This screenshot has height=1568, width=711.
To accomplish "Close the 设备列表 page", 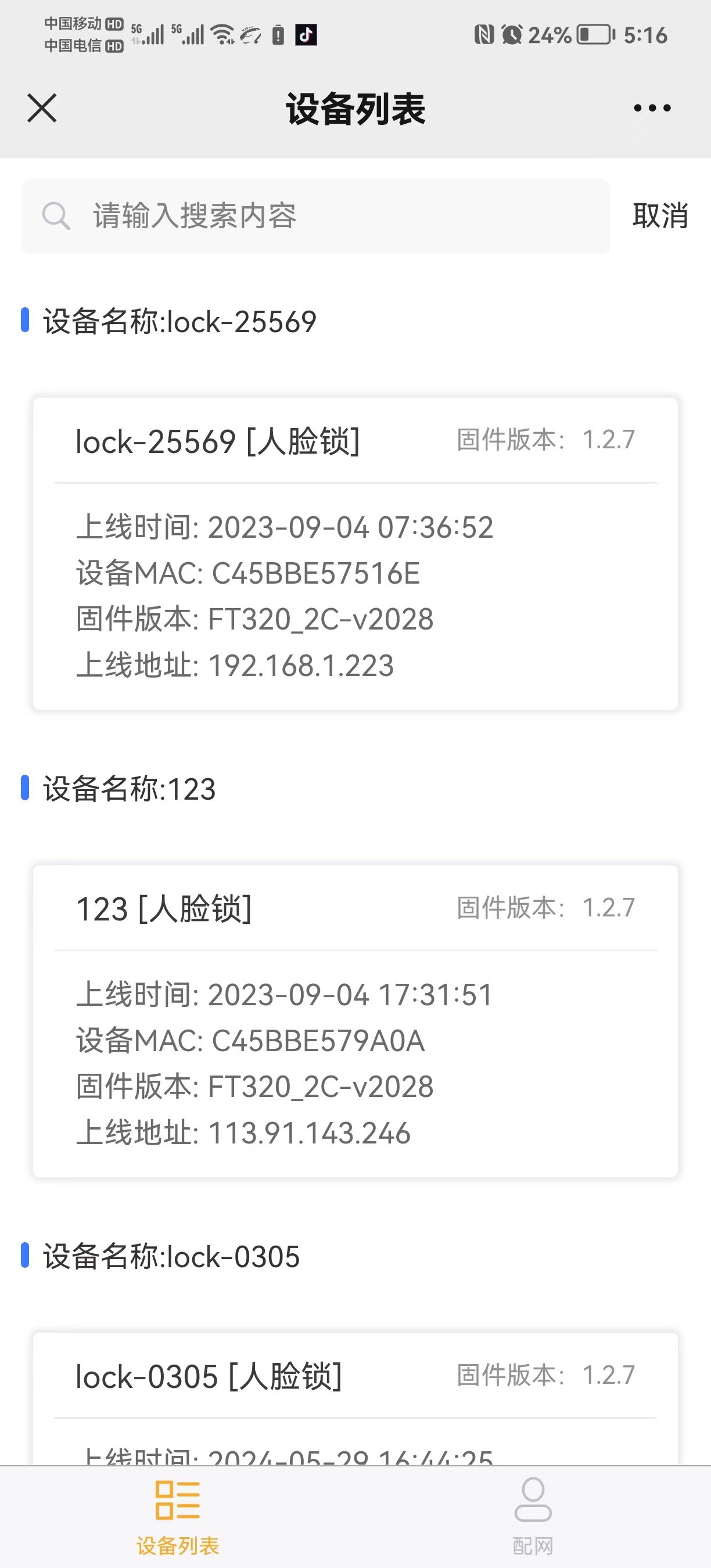I will pos(42,109).
